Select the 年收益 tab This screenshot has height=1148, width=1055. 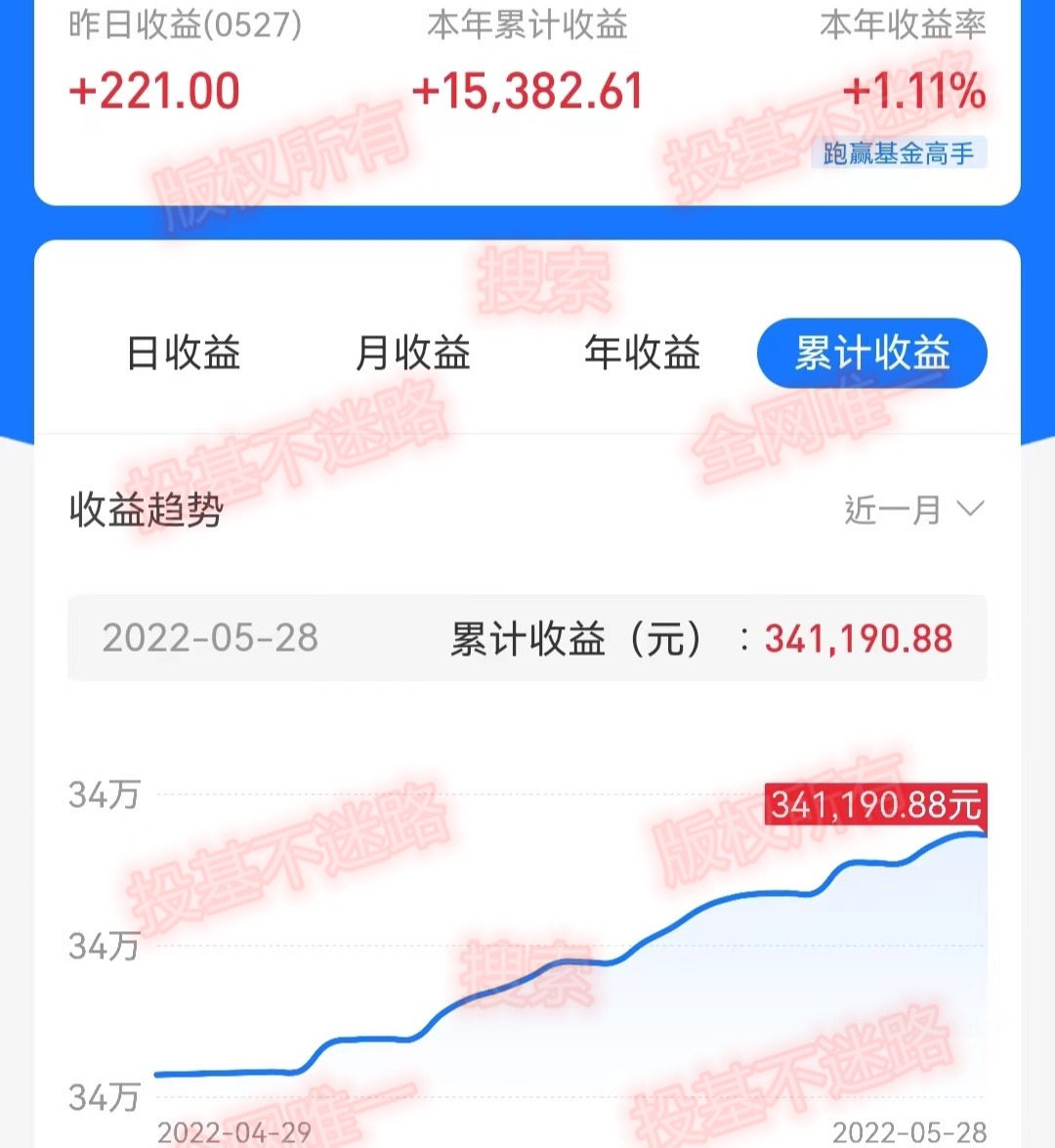tap(644, 354)
